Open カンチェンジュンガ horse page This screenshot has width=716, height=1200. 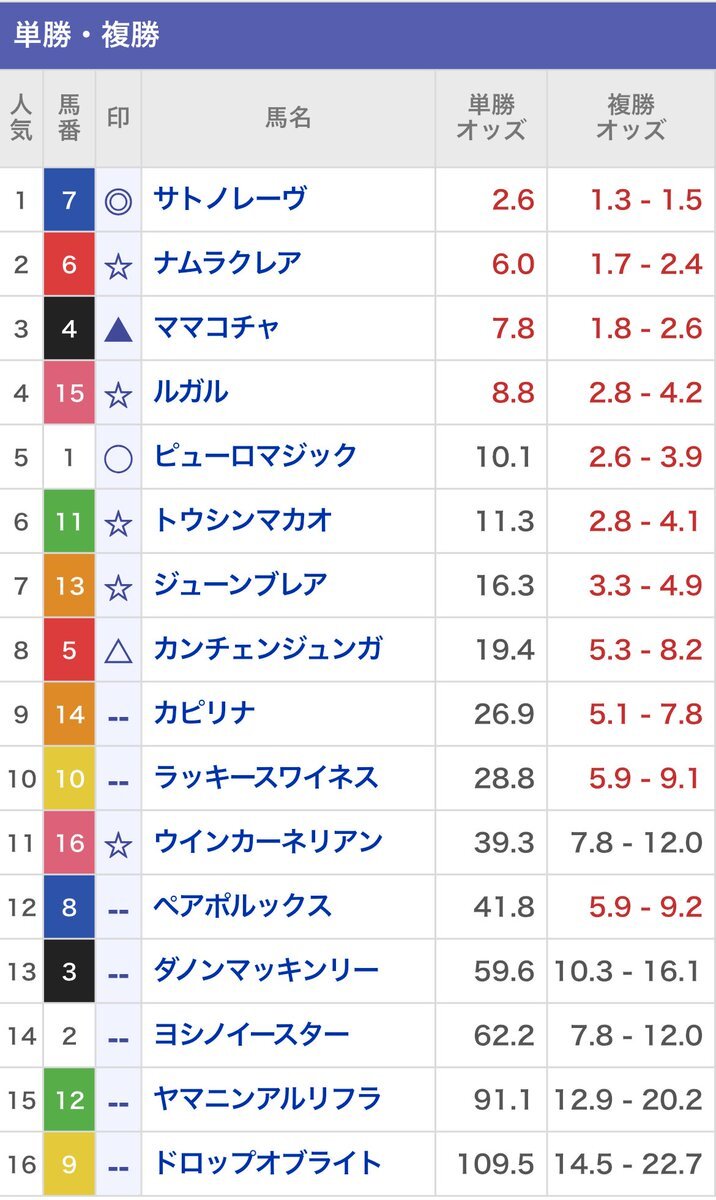pos(267,648)
